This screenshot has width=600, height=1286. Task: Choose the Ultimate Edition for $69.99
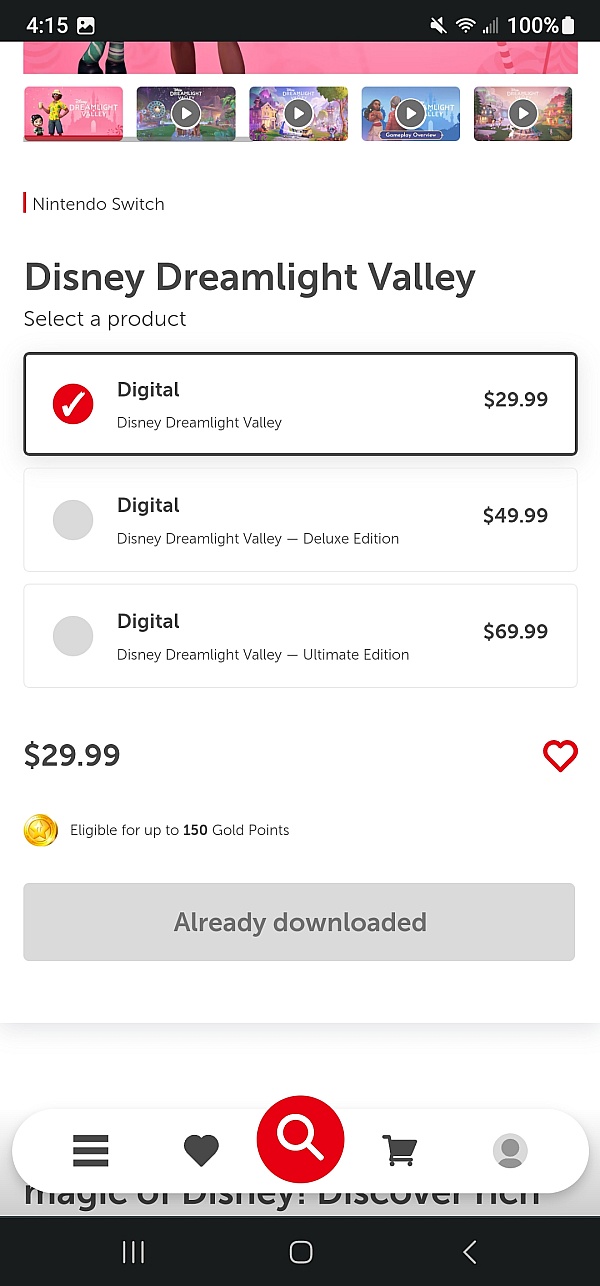[x=300, y=636]
